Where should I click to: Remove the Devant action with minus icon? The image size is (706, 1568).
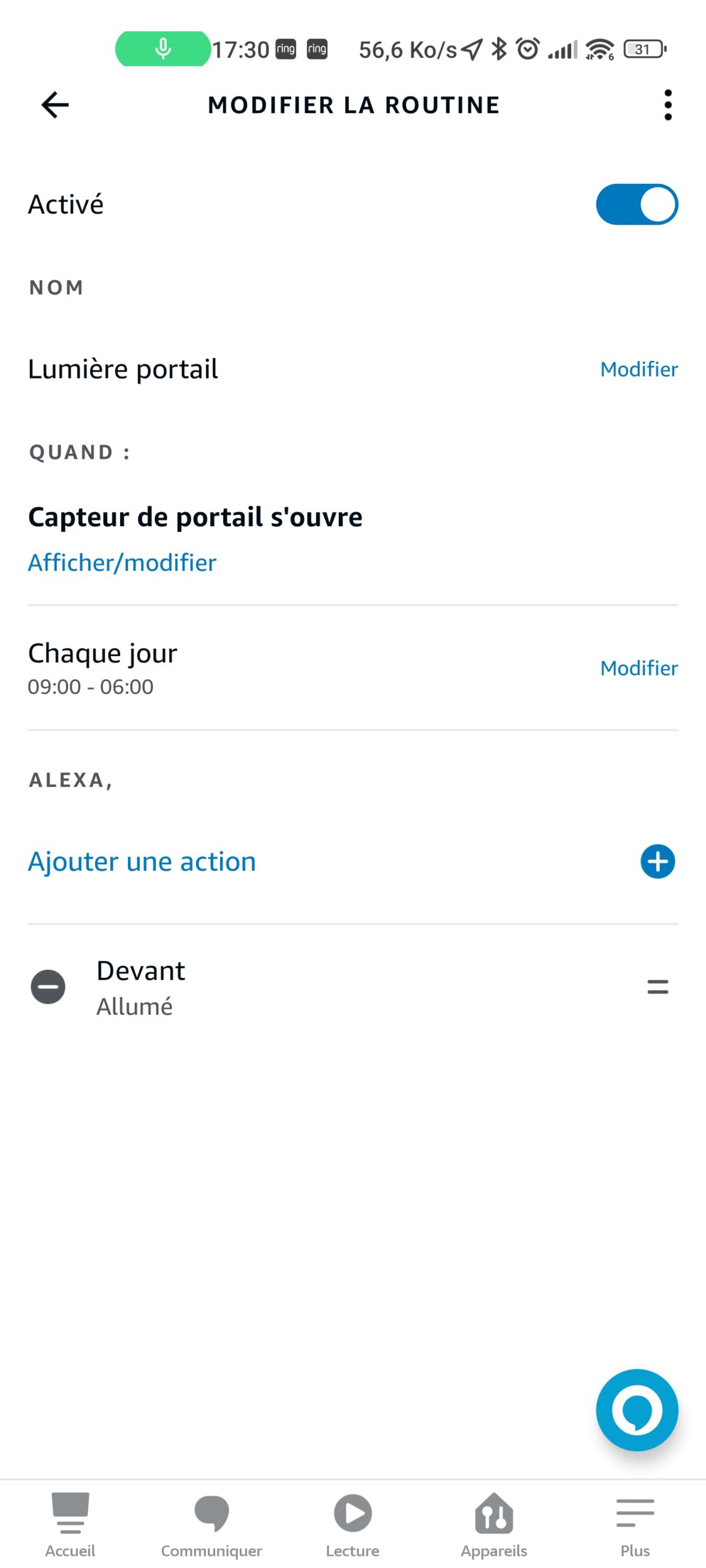pos(48,987)
